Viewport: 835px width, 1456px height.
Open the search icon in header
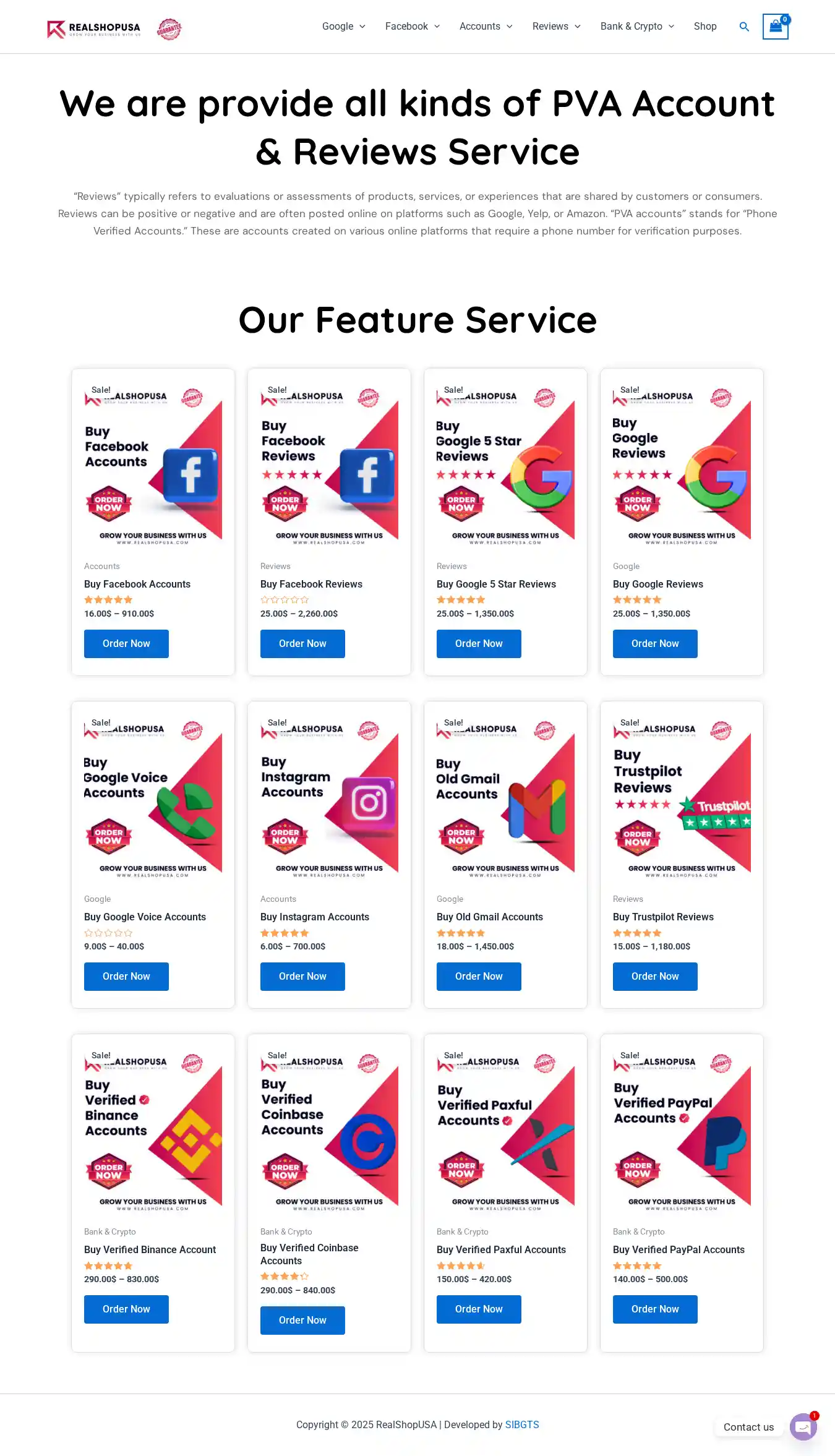tap(744, 27)
